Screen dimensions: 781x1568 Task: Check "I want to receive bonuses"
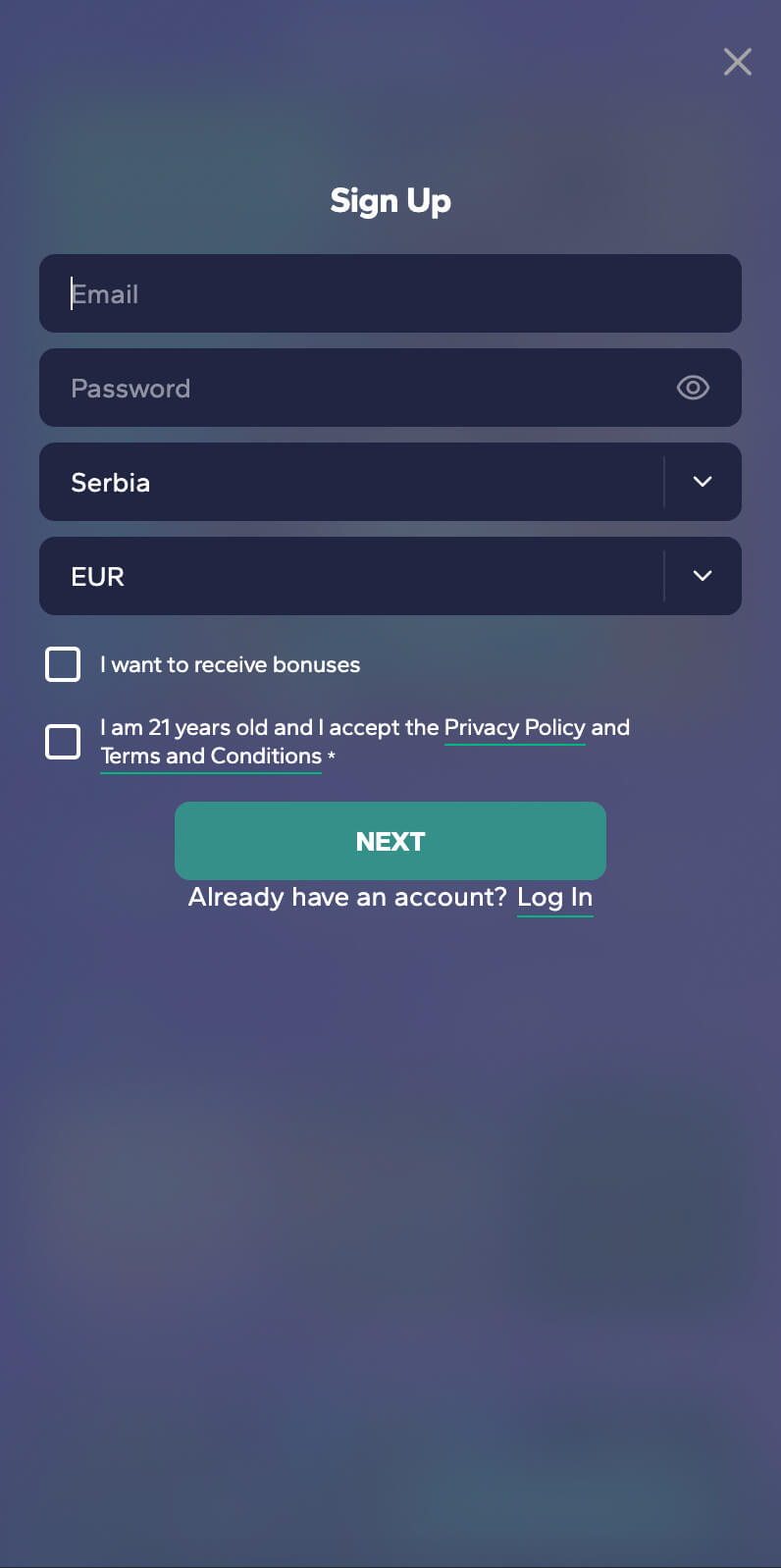(x=63, y=664)
